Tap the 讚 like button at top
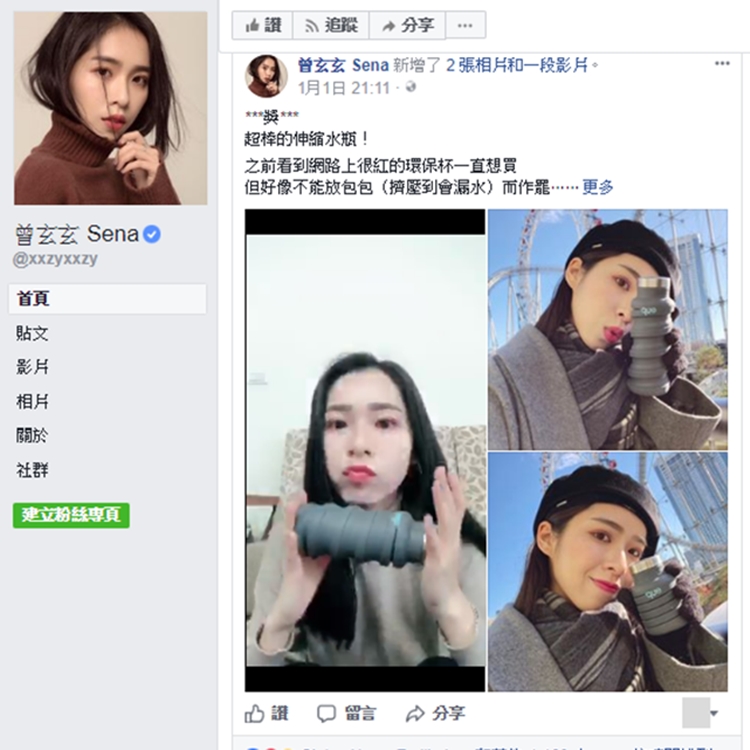 [262, 25]
